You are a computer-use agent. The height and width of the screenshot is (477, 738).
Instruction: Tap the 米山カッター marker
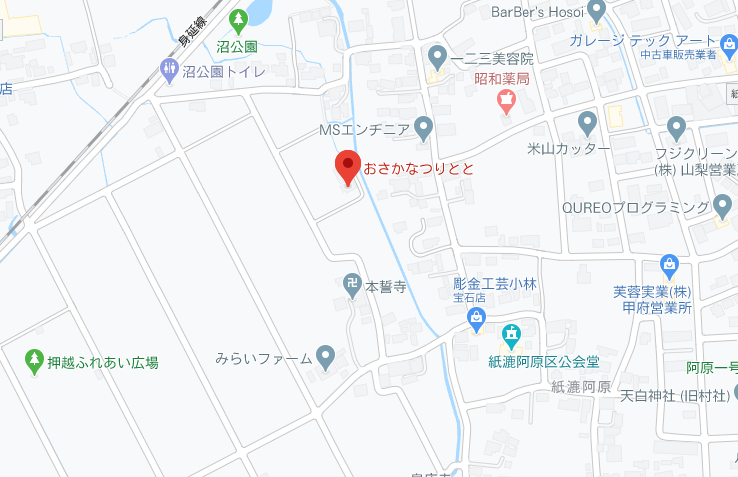588,123
